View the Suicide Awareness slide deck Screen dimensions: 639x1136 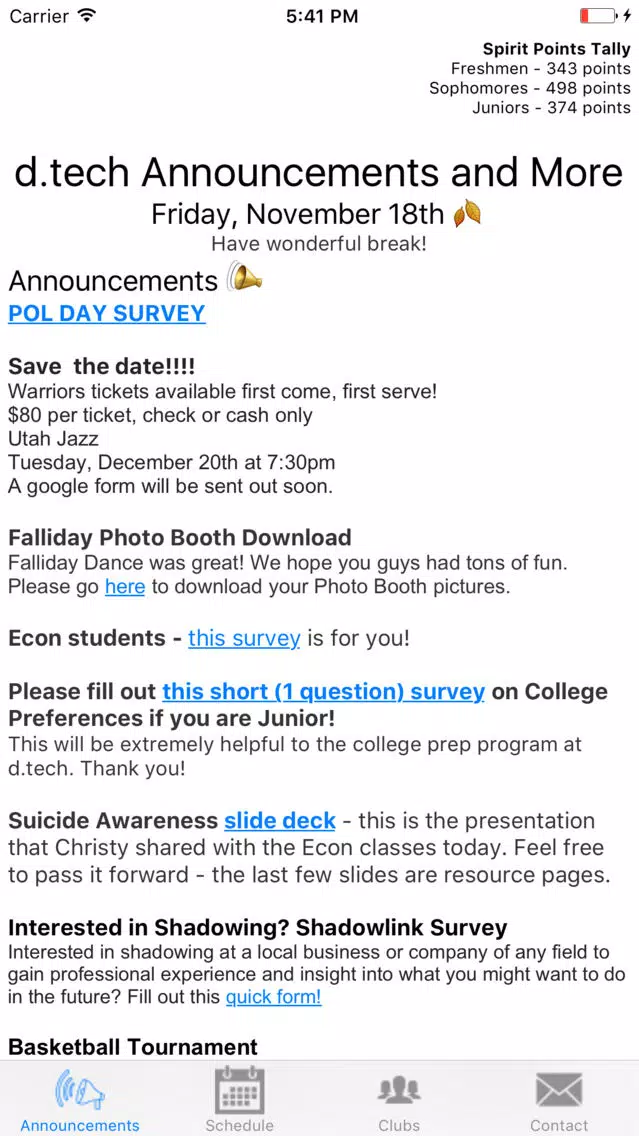coord(280,821)
